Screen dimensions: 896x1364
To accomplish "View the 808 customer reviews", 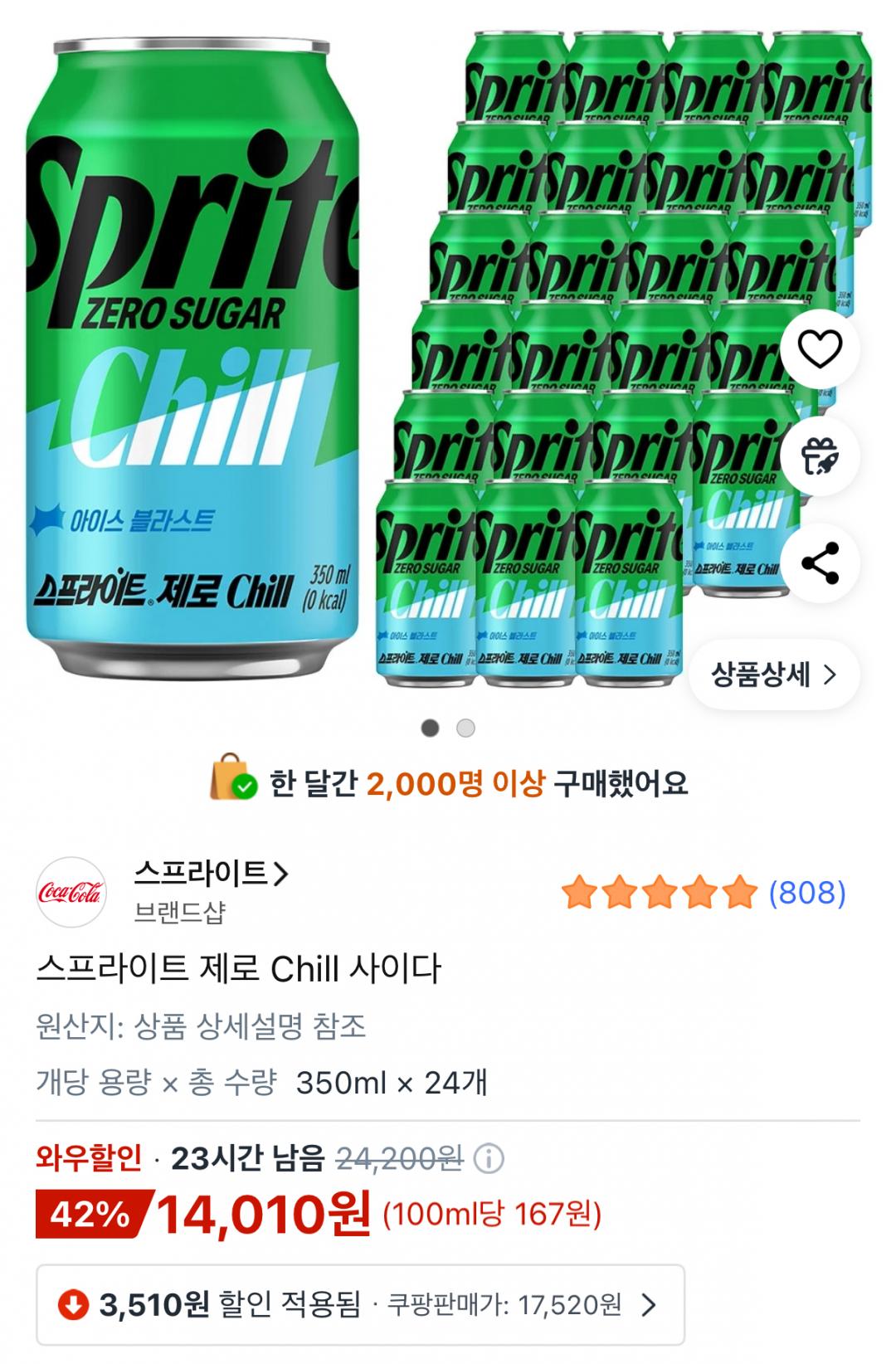I will point(806,893).
